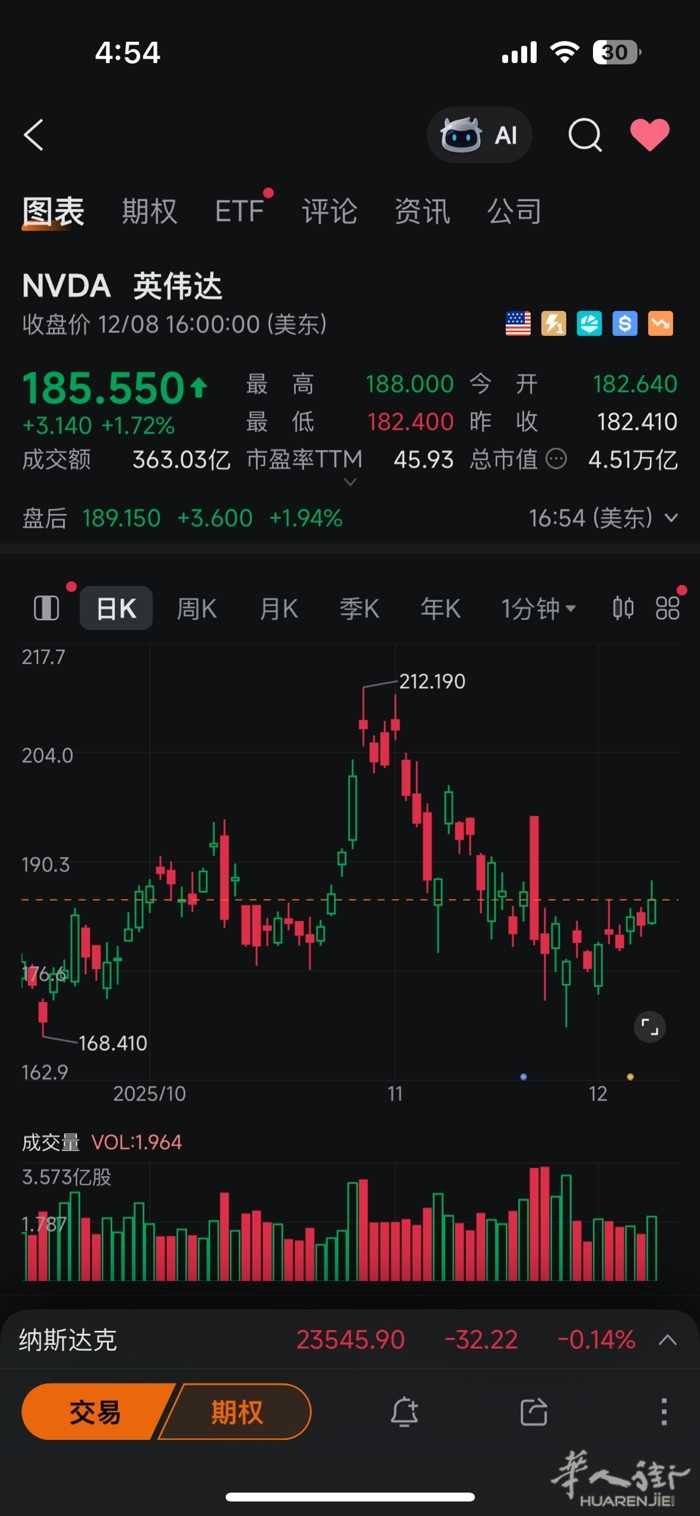Open the bottom more options menu
This screenshot has width=700, height=1516.
click(x=663, y=1412)
